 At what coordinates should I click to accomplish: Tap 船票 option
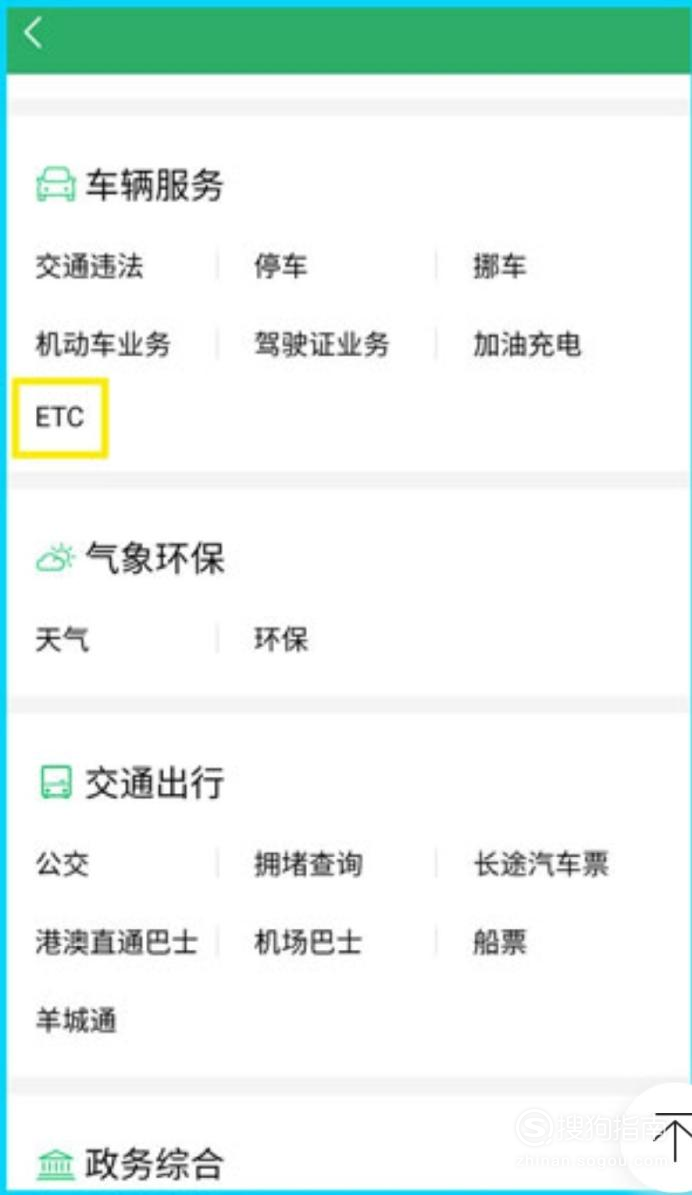click(499, 942)
